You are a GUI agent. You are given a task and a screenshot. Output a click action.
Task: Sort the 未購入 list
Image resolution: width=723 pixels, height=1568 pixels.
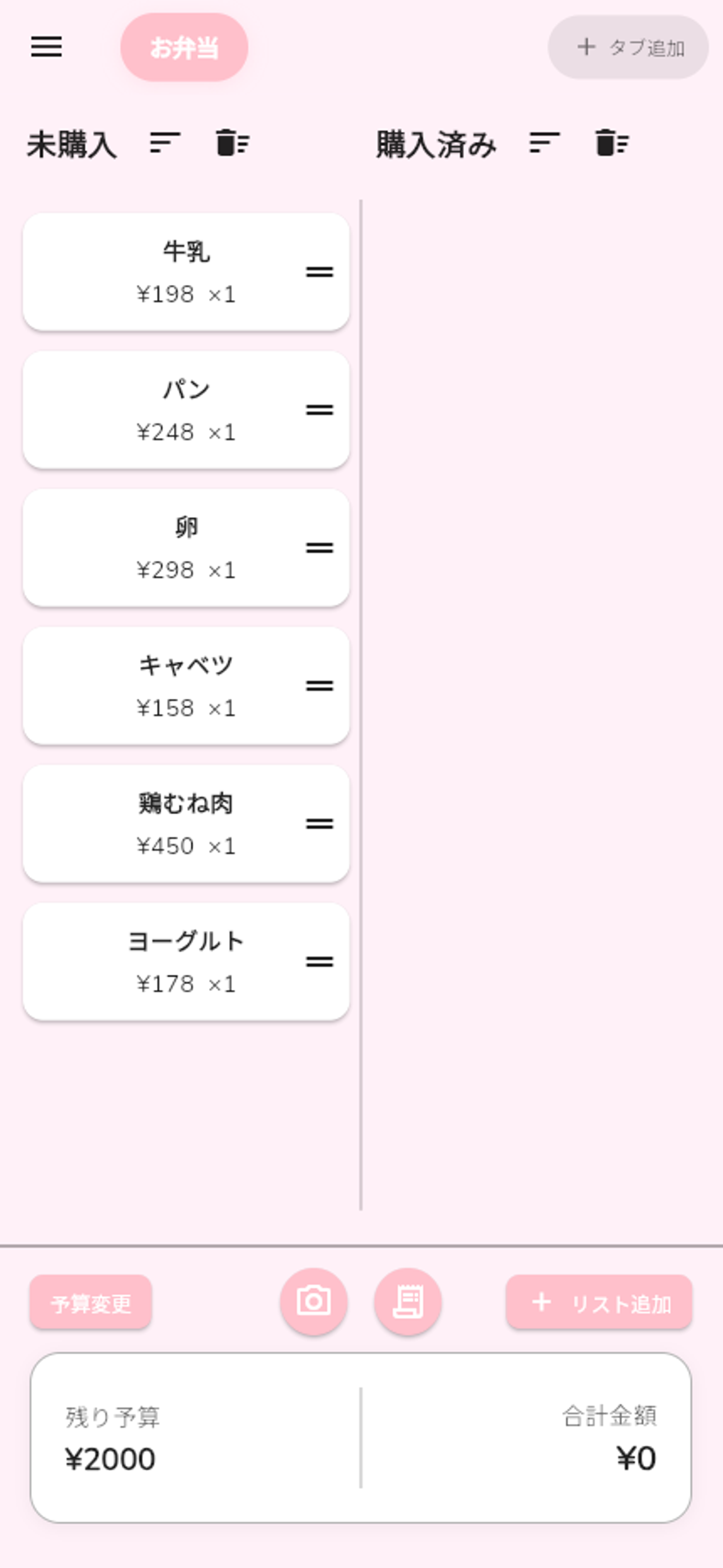point(165,144)
